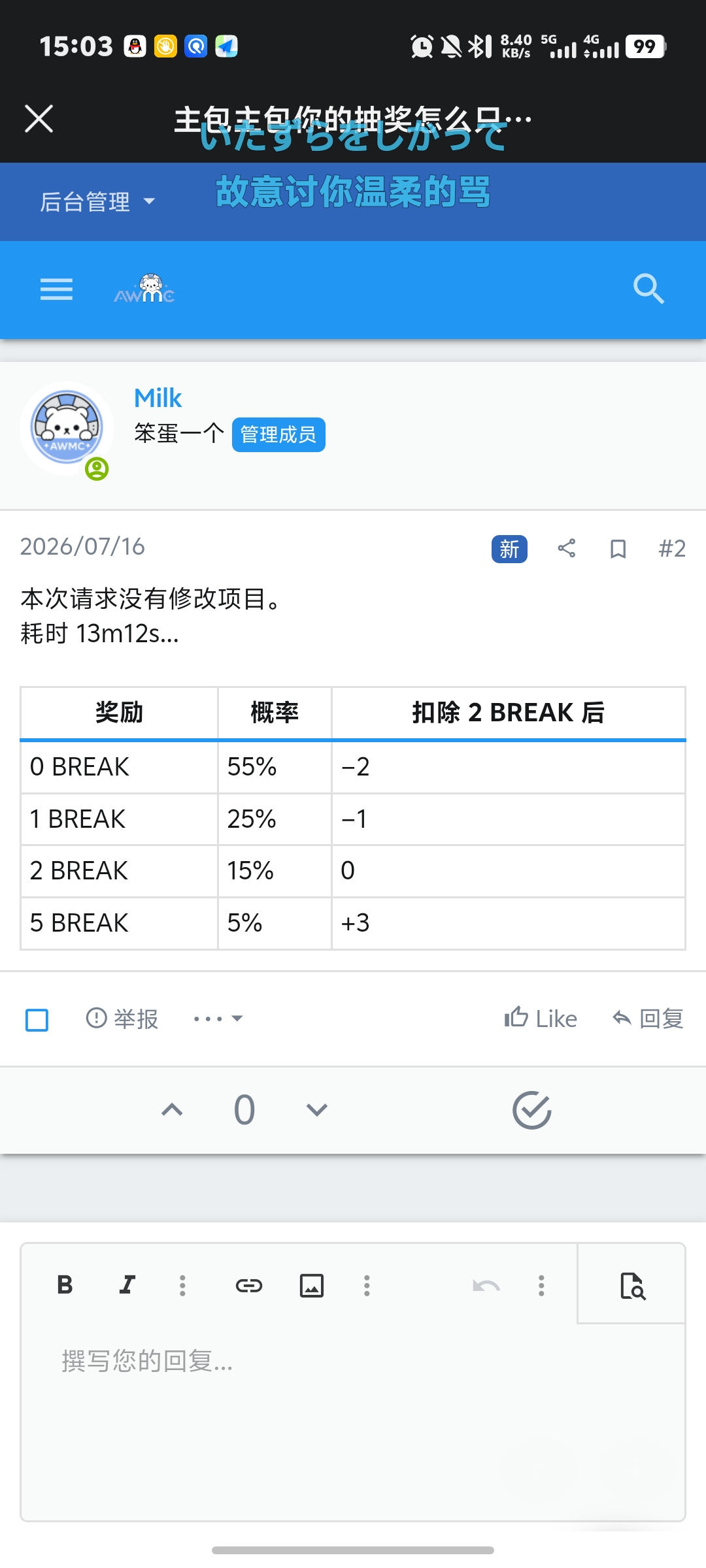Report this post via 举报
Viewport: 706px width, 1568px height.
(x=122, y=1019)
